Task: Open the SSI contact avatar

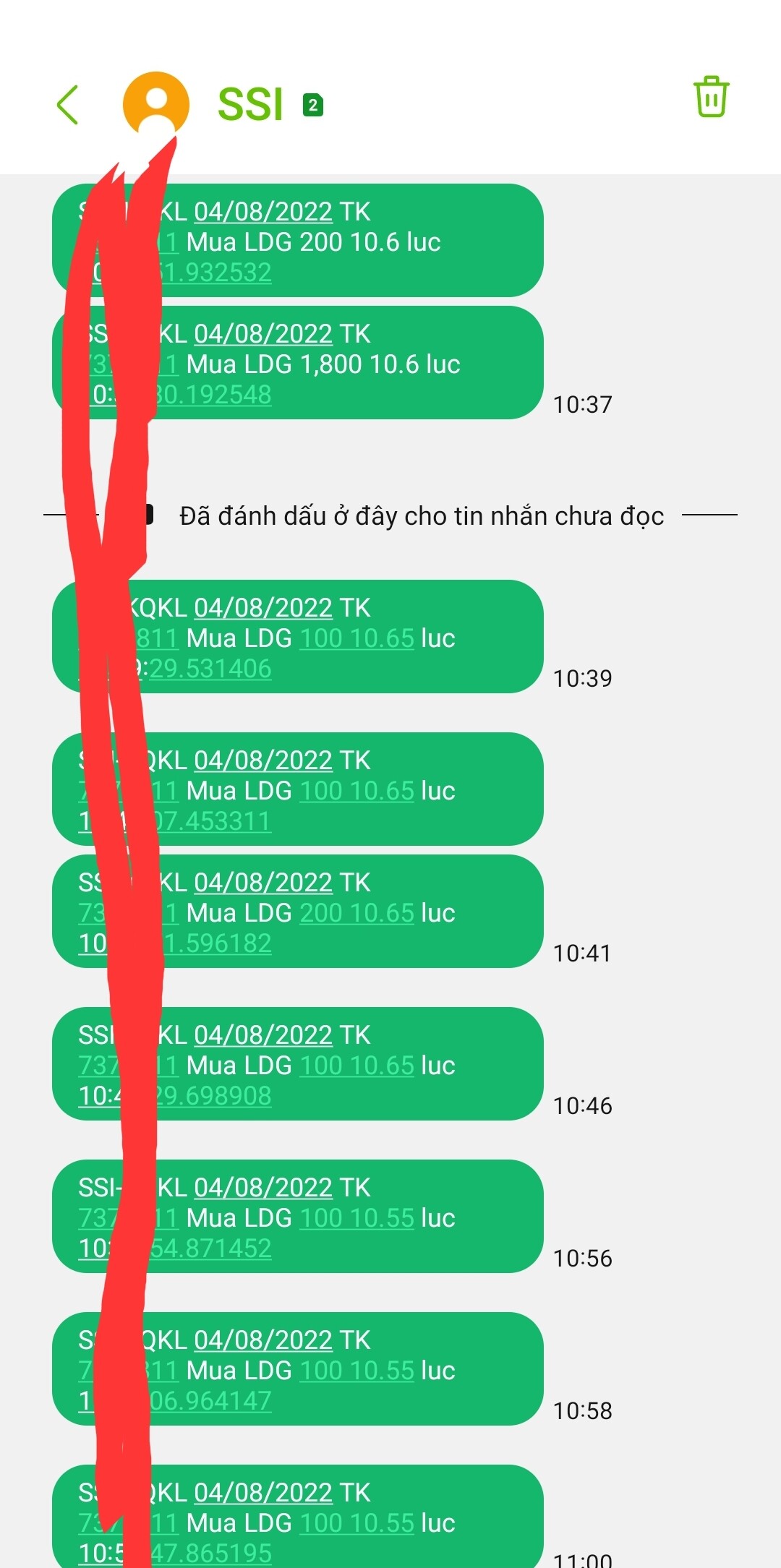Action: click(156, 105)
